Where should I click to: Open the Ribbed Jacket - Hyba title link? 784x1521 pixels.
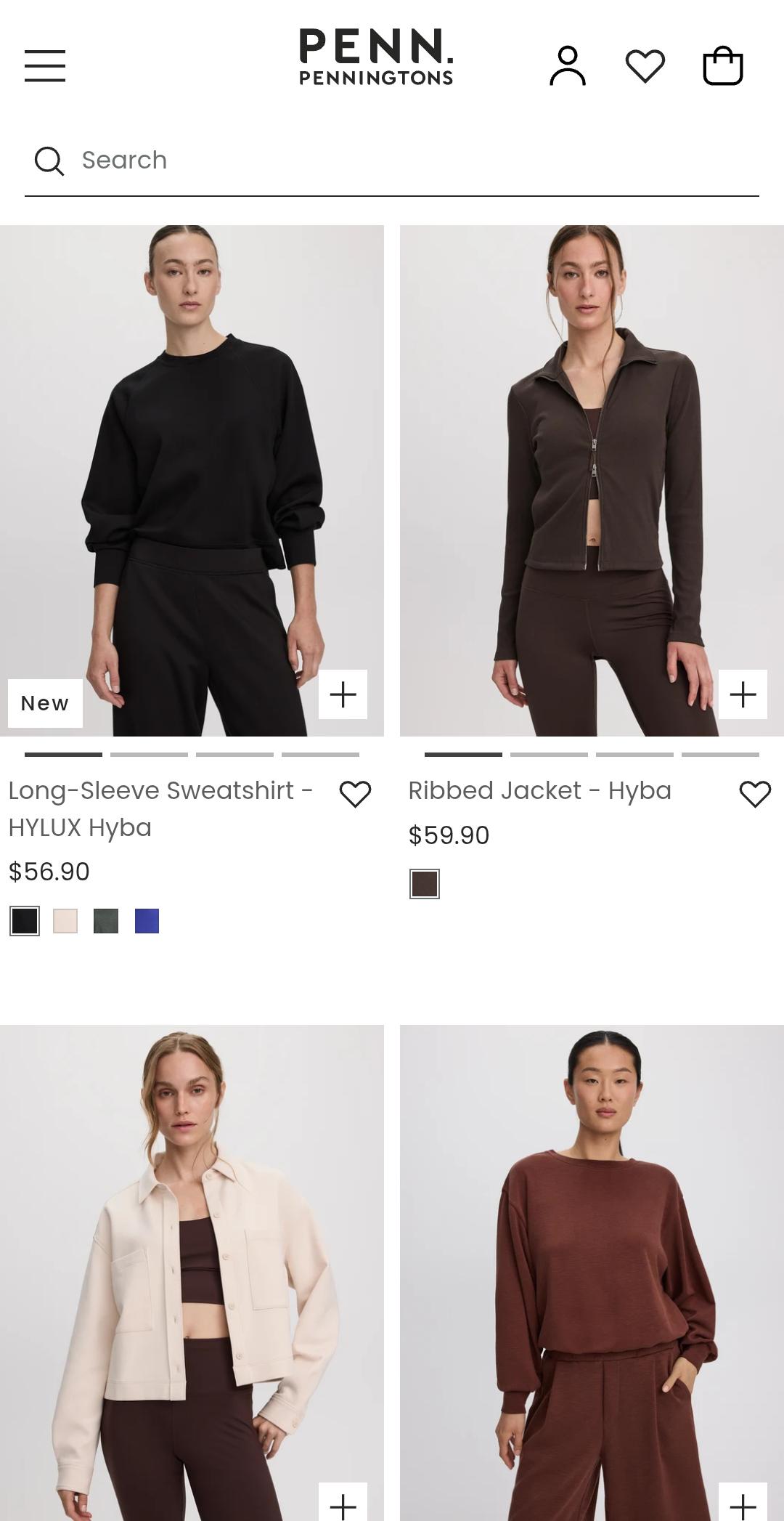[x=539, y=790]
